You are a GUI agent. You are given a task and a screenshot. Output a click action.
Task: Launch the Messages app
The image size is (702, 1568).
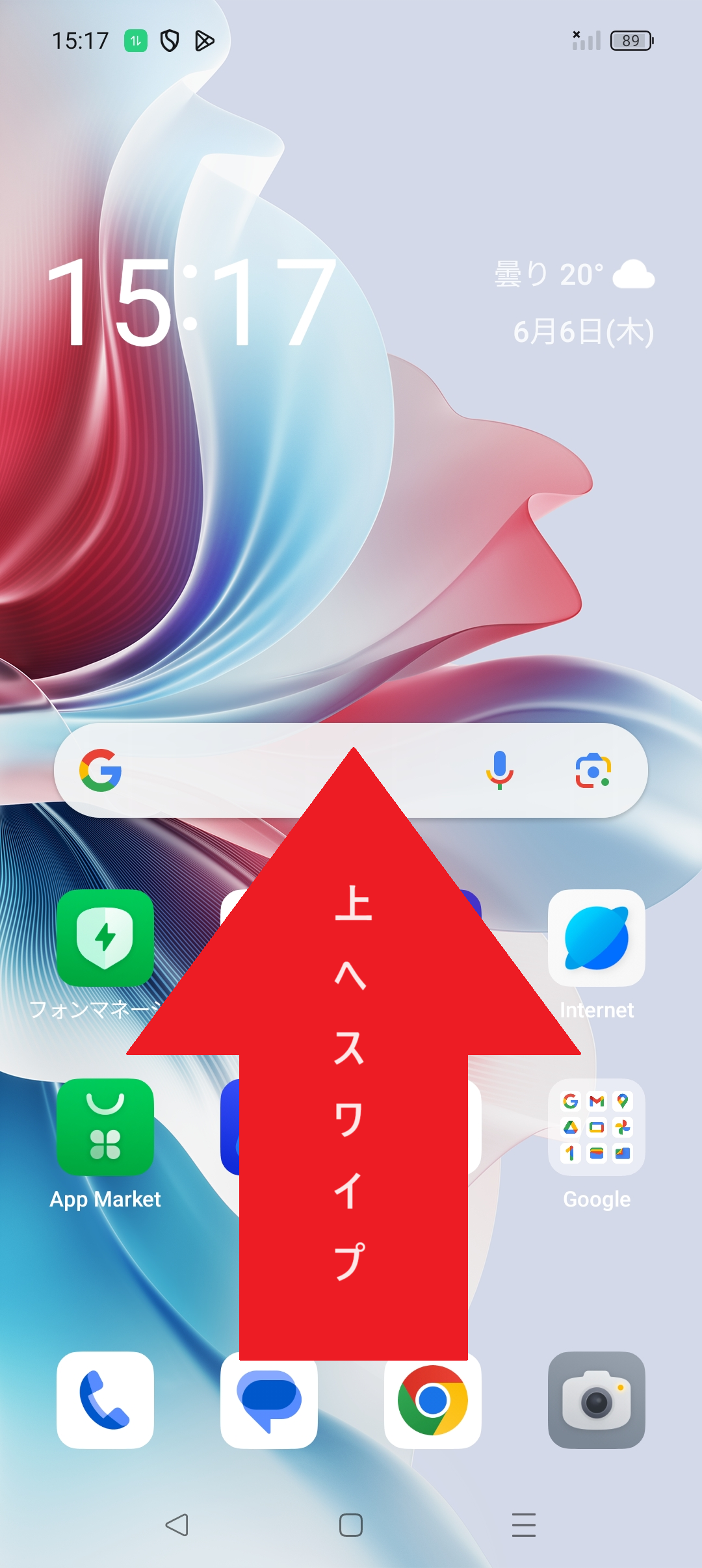[269, 1400]
